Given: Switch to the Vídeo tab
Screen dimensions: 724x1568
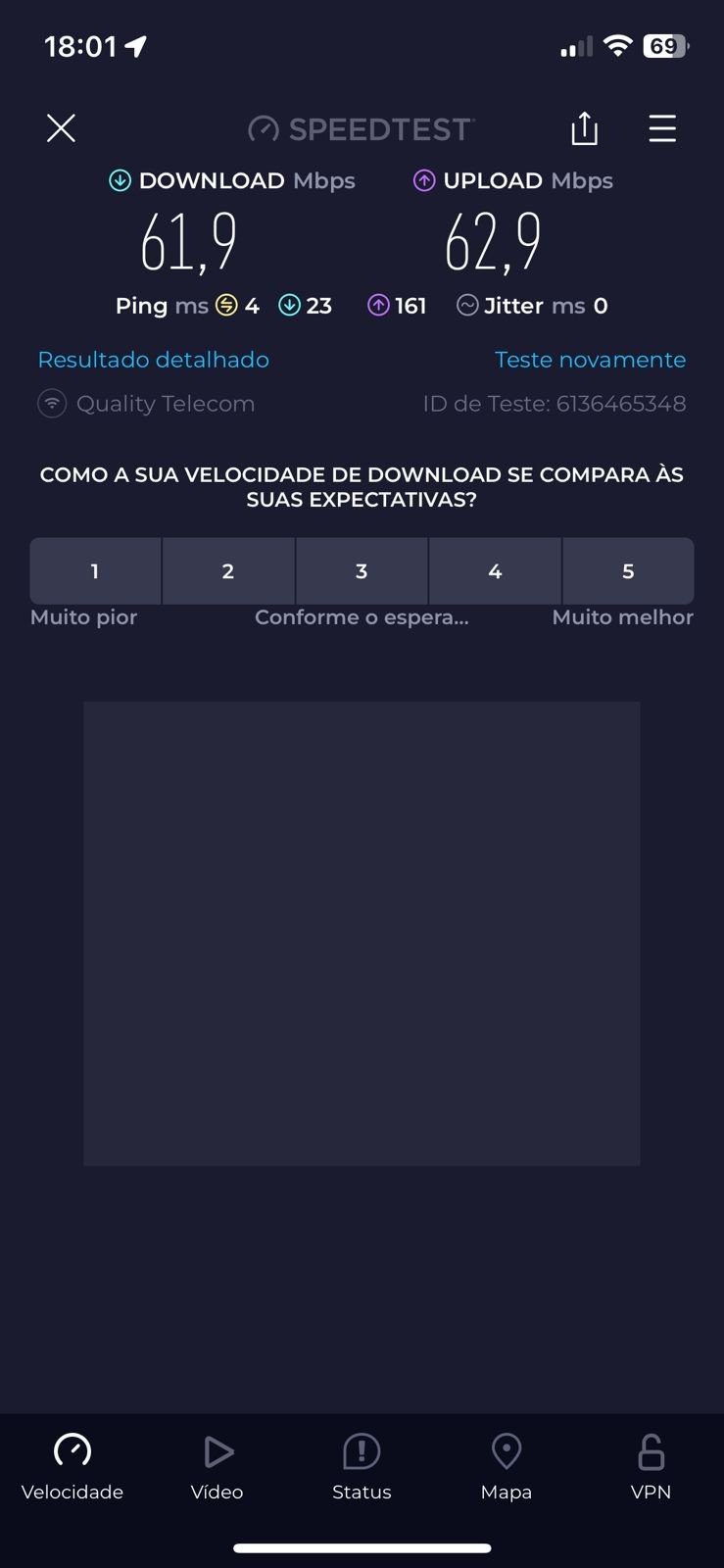Looking at the screenshot, I should (x=217, y=1467).
